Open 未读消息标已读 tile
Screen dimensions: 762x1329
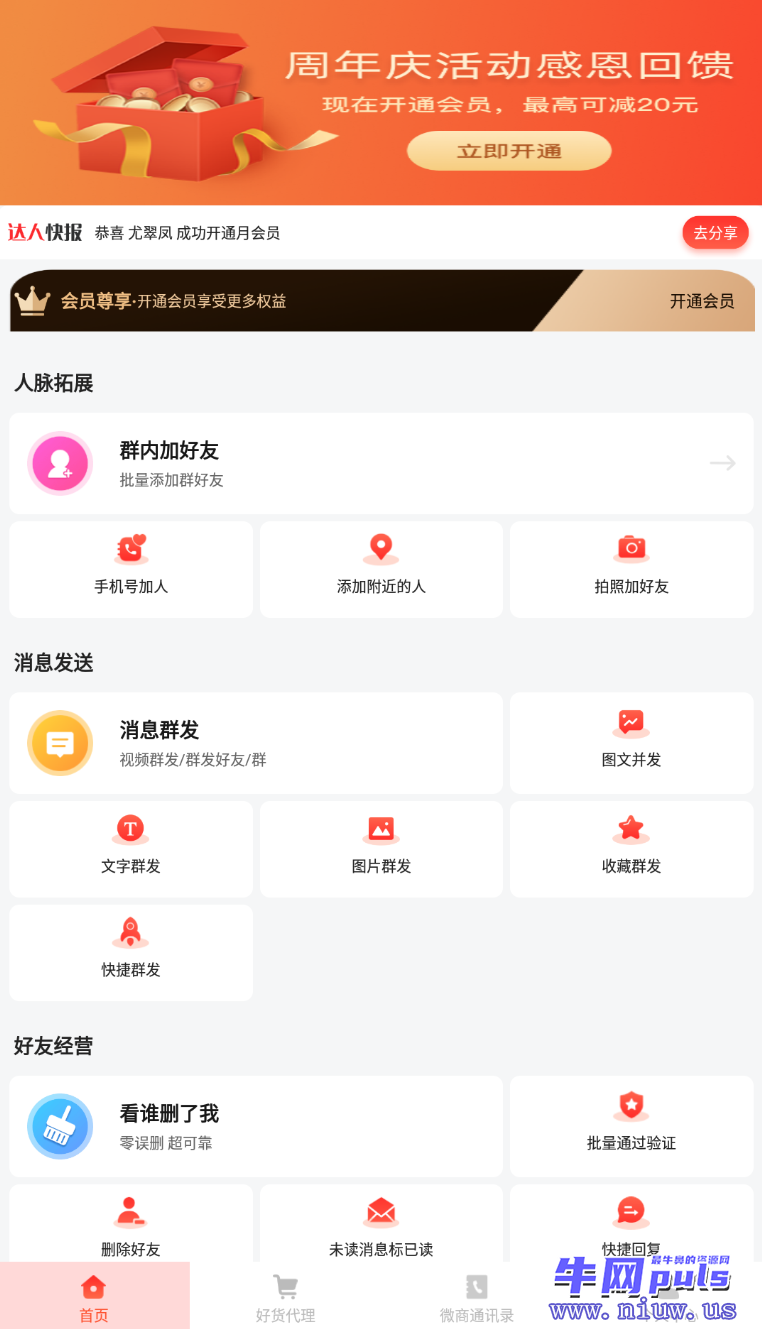point(381,1225)
